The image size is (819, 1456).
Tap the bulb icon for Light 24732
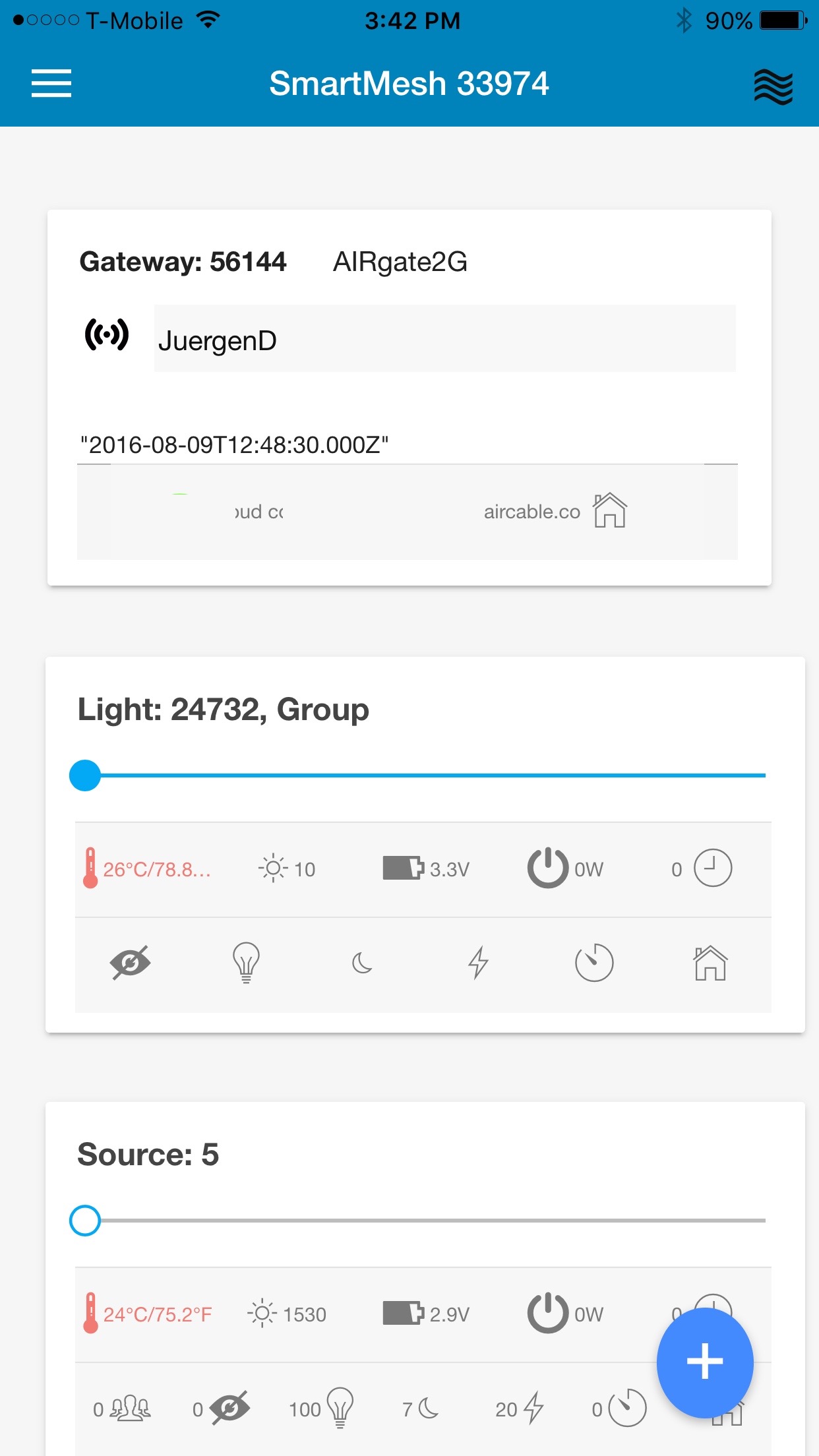click(x=246, y=963)
